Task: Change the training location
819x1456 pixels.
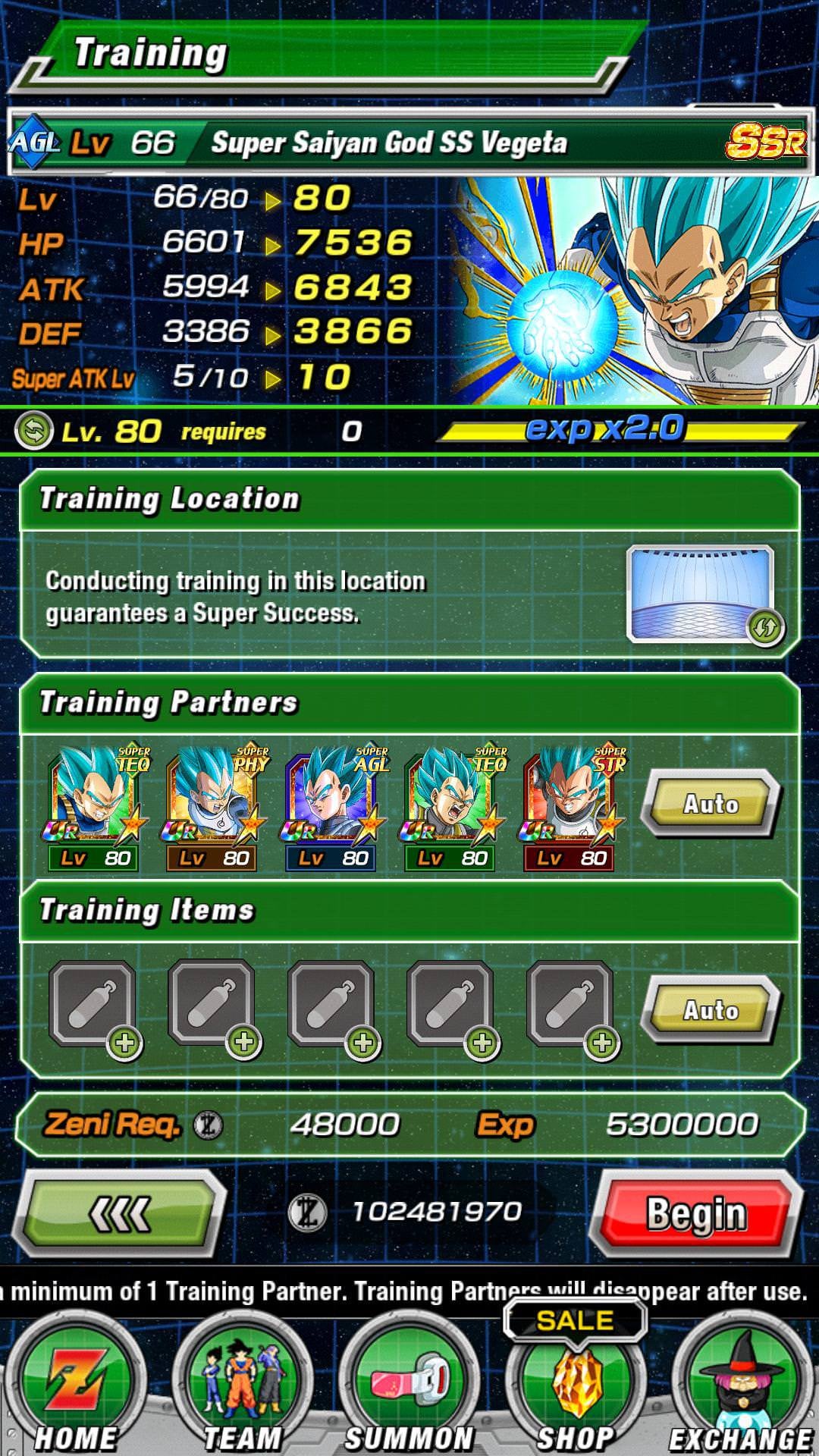Action: (701, 594)
